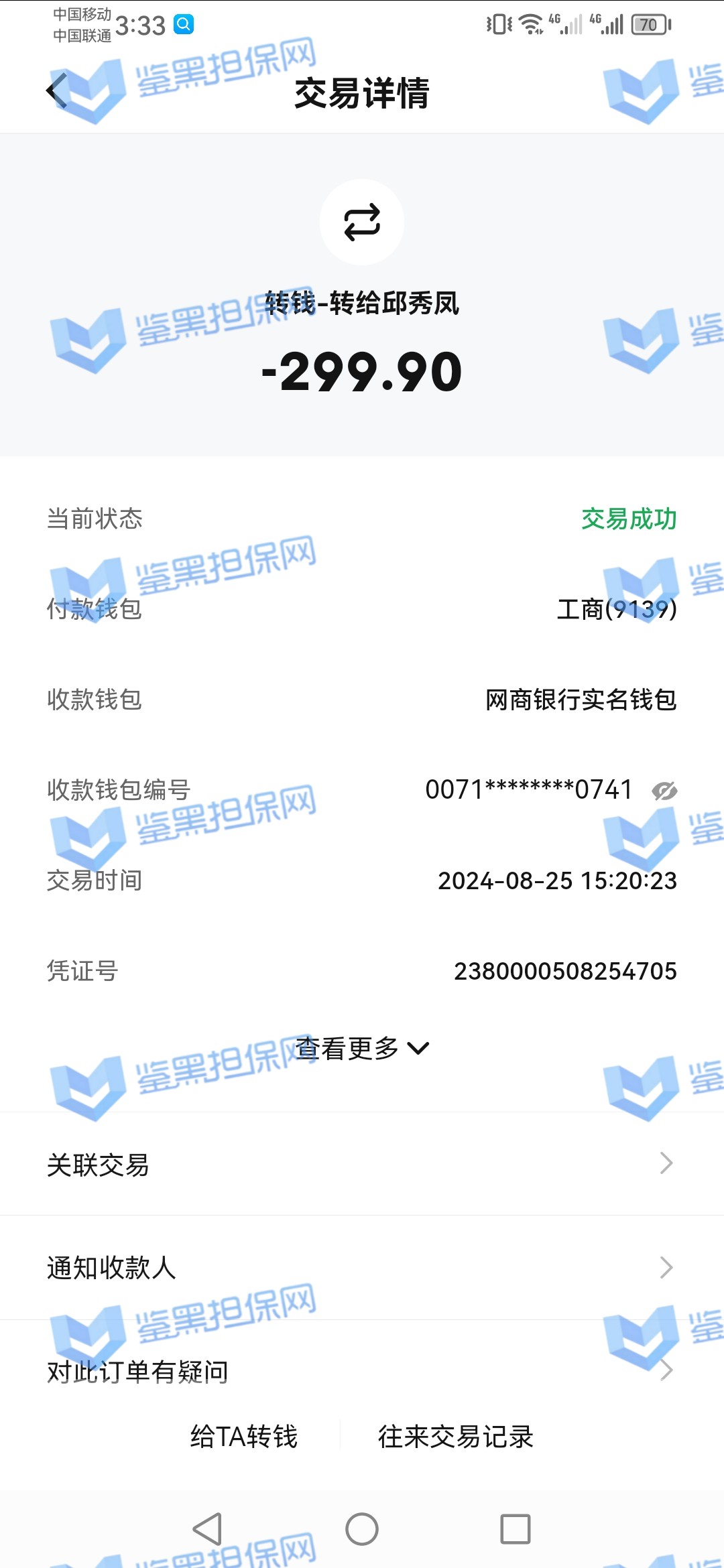724x1568 pixels.
Task: Tap the system home button
Action: pos(362,1529)
